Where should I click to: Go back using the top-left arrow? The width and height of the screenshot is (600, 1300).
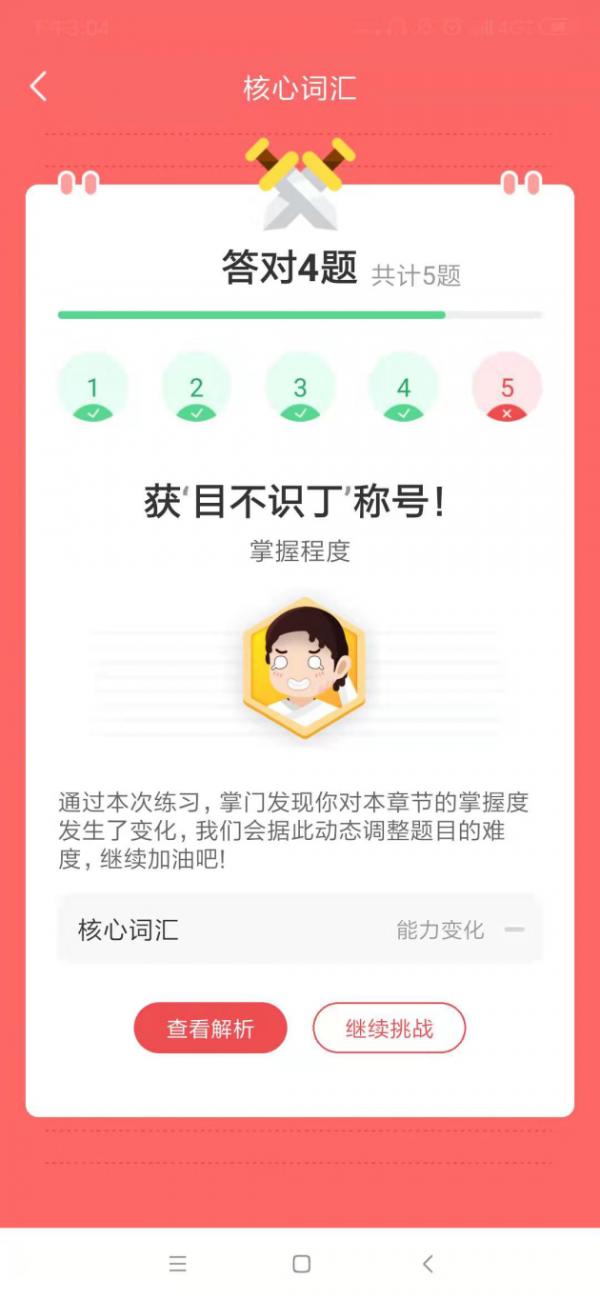pos(38,87)
